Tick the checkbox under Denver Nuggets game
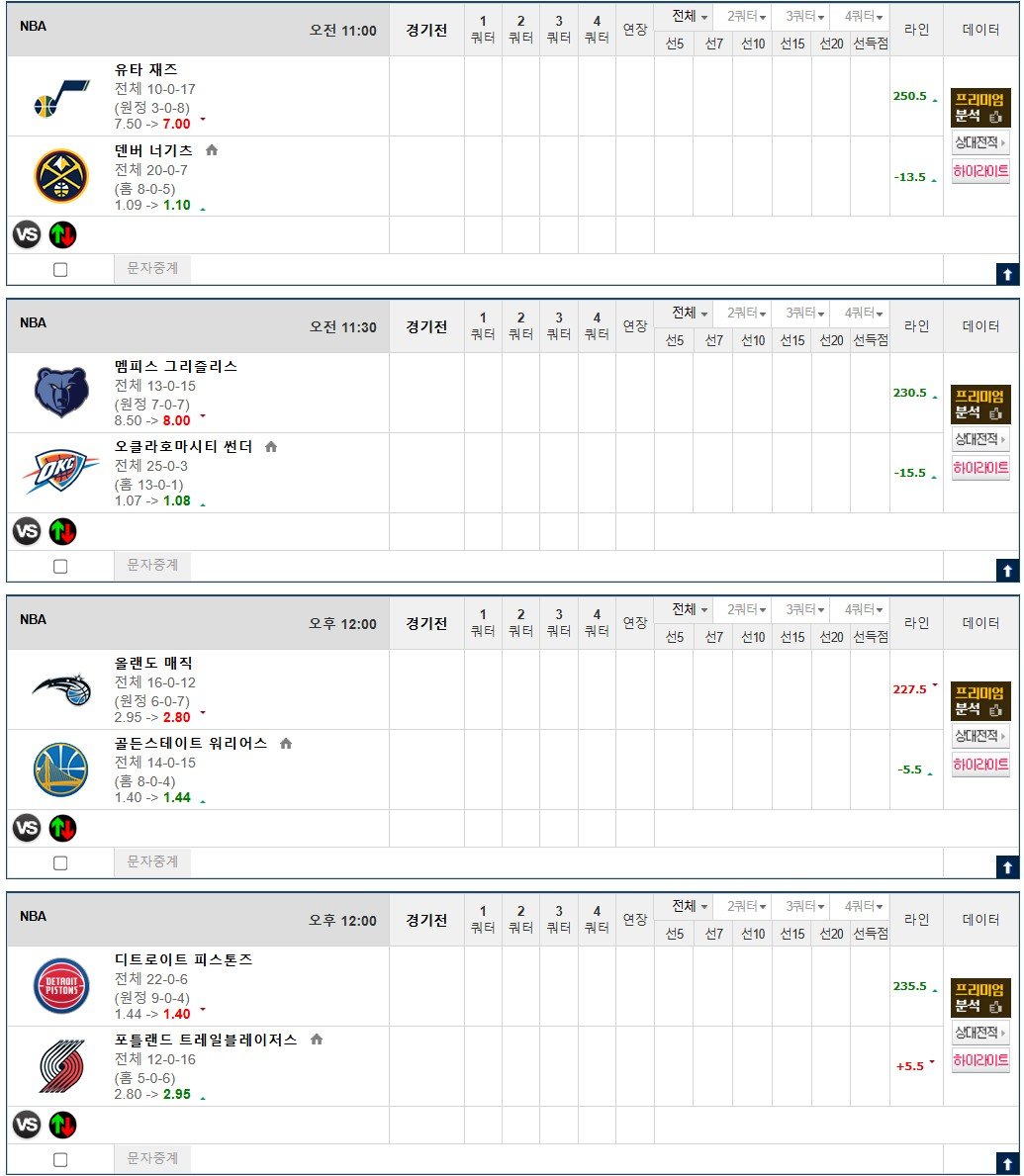The image size is (1024, 1176). [60, 269]
